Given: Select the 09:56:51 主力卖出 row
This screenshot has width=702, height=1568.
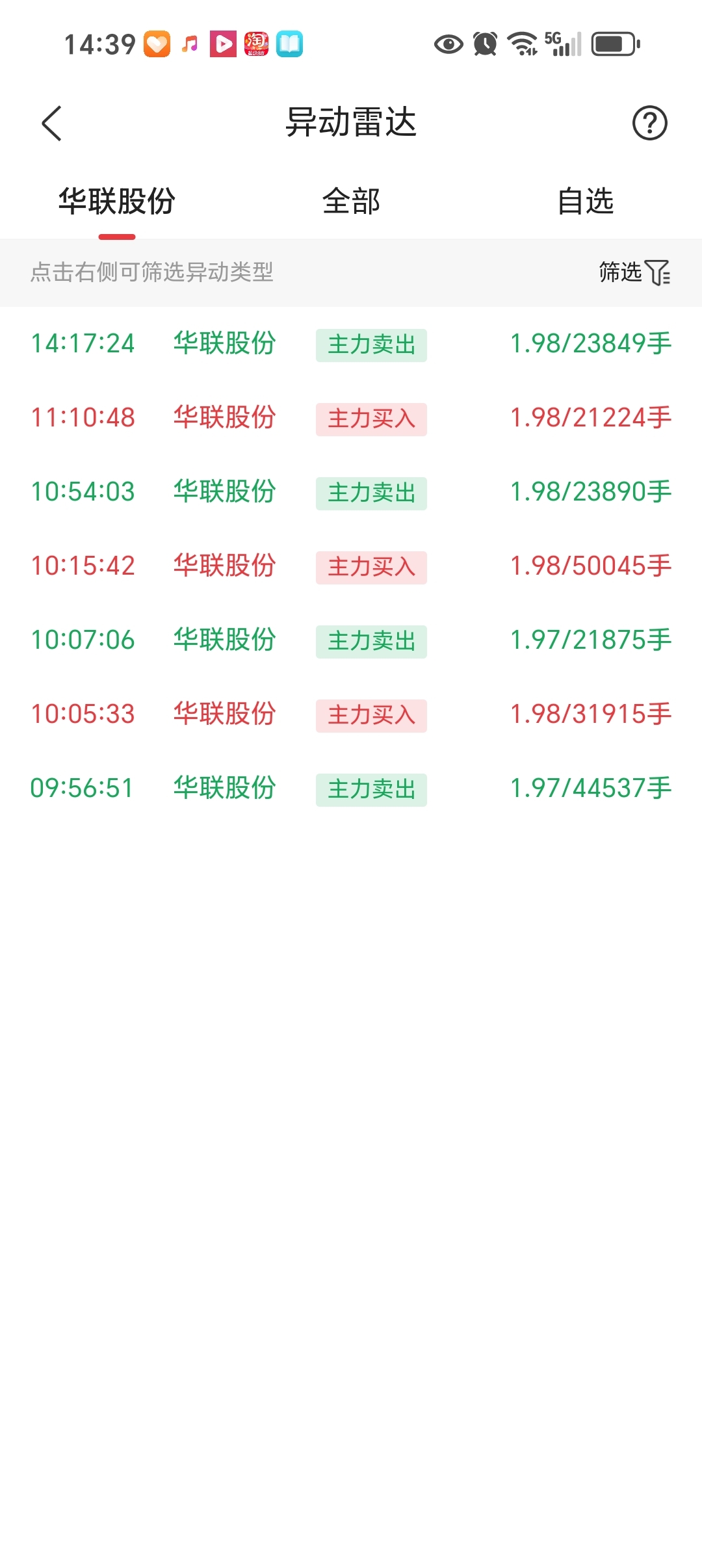Looking at the screenshot, I should pos(351,789).
